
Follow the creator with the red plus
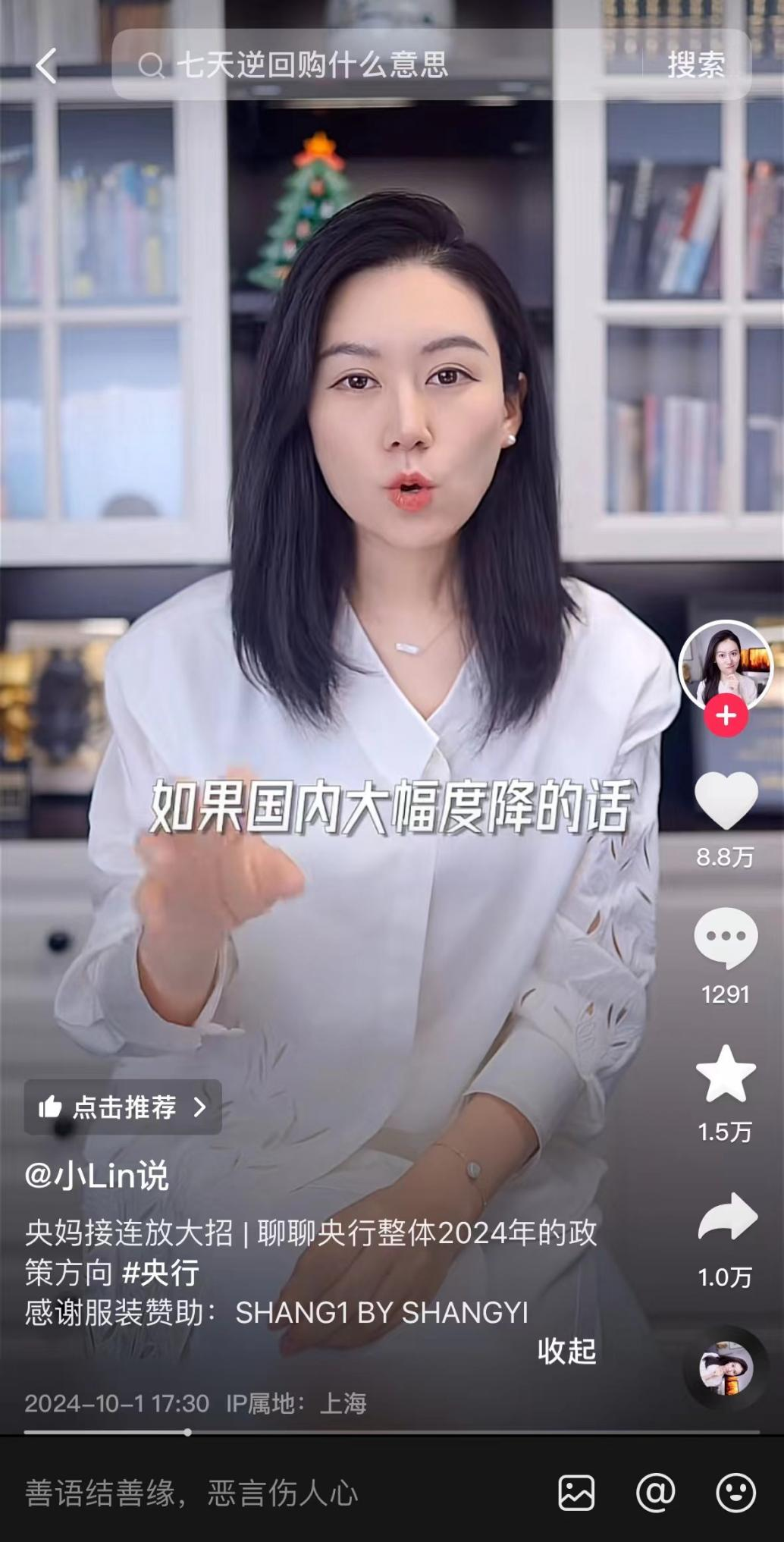[726, 716]
